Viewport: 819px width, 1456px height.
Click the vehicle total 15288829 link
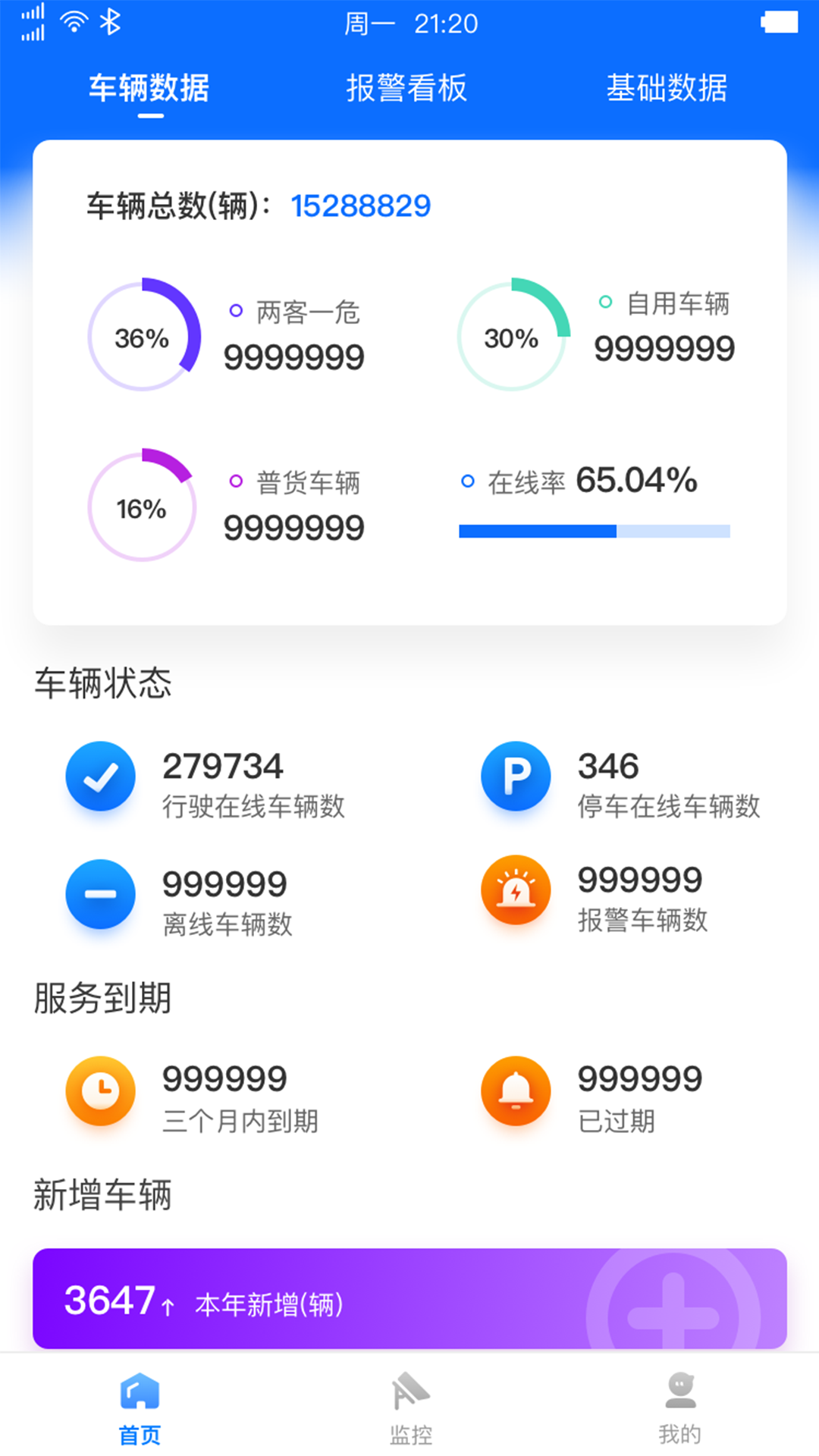coord(360,205)
